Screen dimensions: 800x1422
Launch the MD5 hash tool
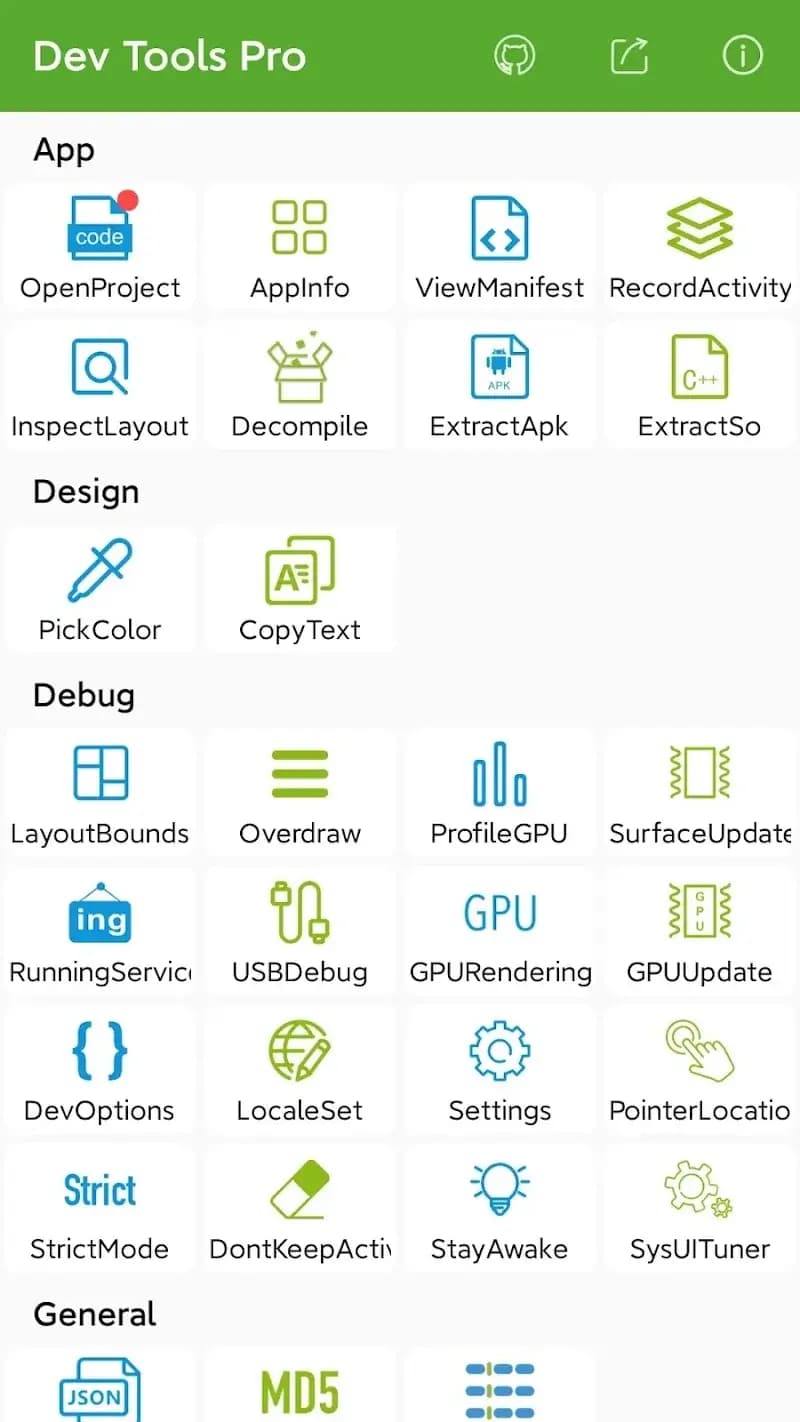click(x=299, y=1390)
